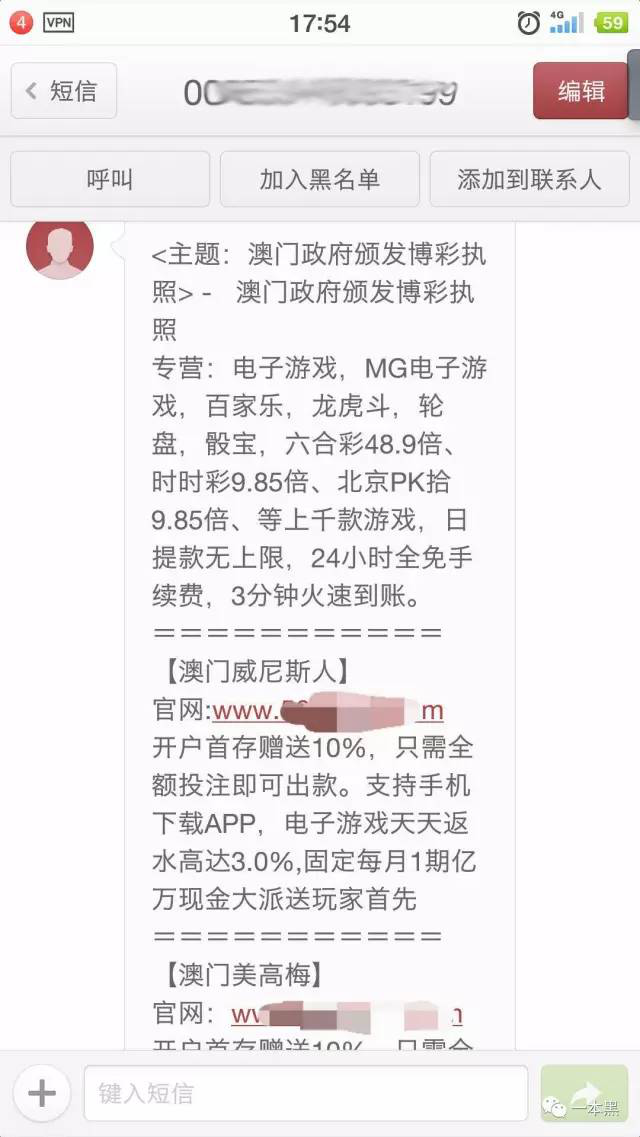Screen dimensions: 640x1137
Task: Open the sender's avatar icon
Action: [x=59, y=246]
